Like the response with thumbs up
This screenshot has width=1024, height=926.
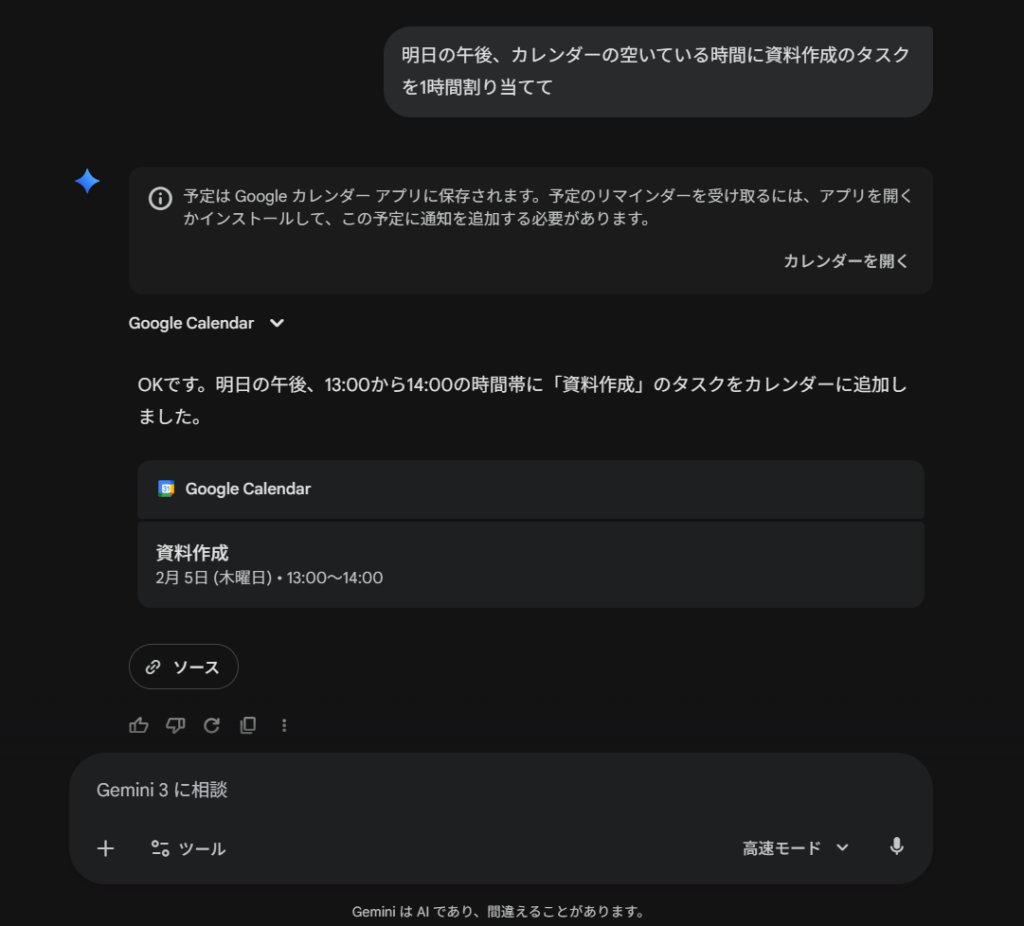(139, 725)
